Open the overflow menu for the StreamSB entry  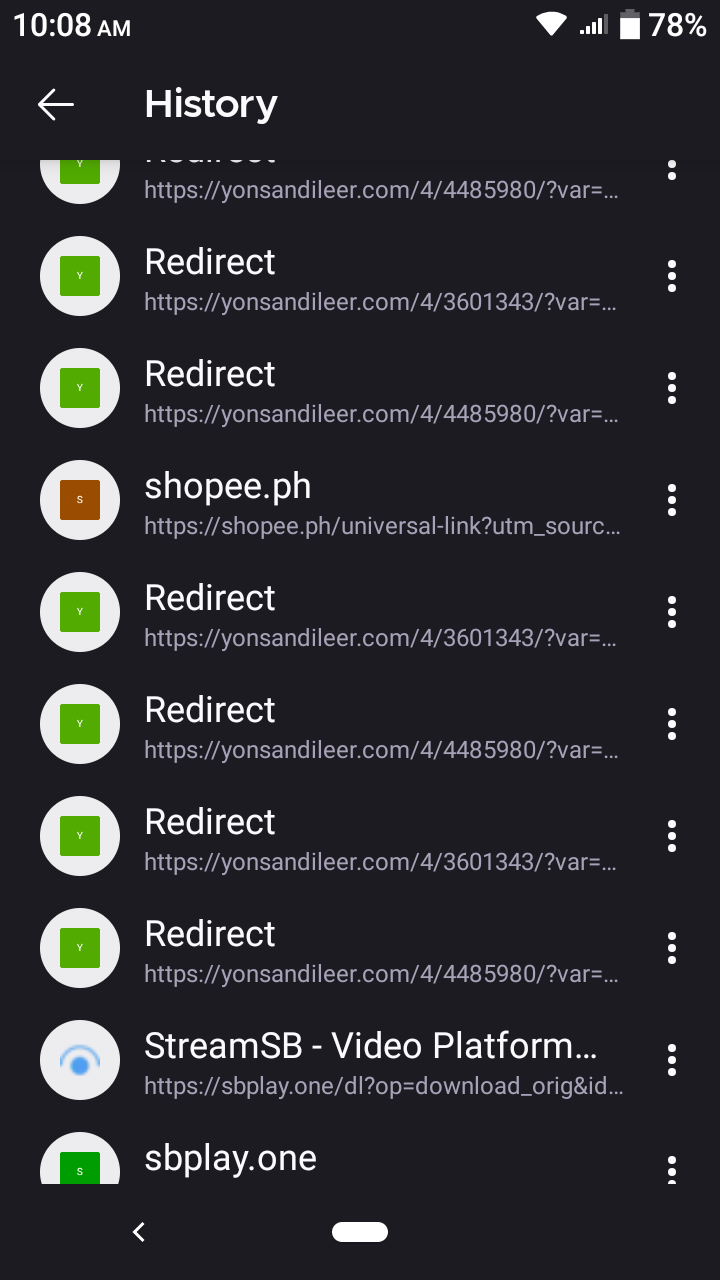point(671,1060)
